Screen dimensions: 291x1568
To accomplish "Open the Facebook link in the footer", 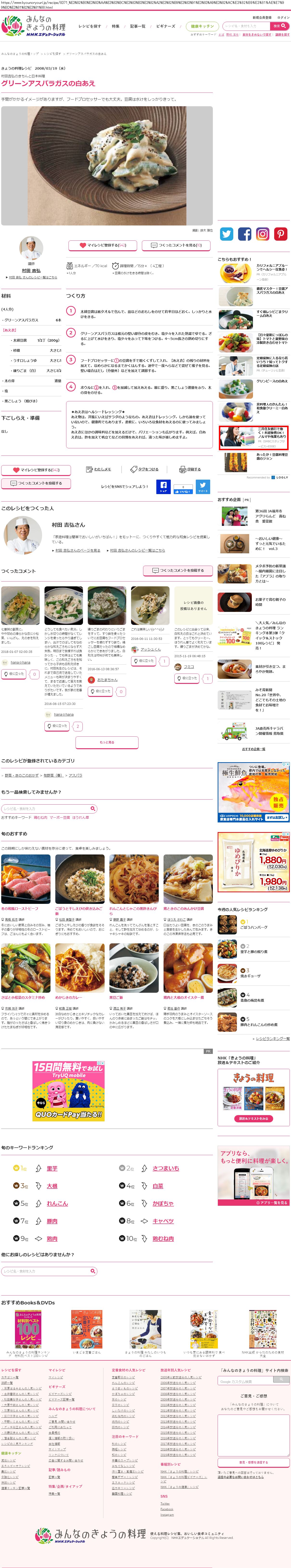I will pos(167,1509).
